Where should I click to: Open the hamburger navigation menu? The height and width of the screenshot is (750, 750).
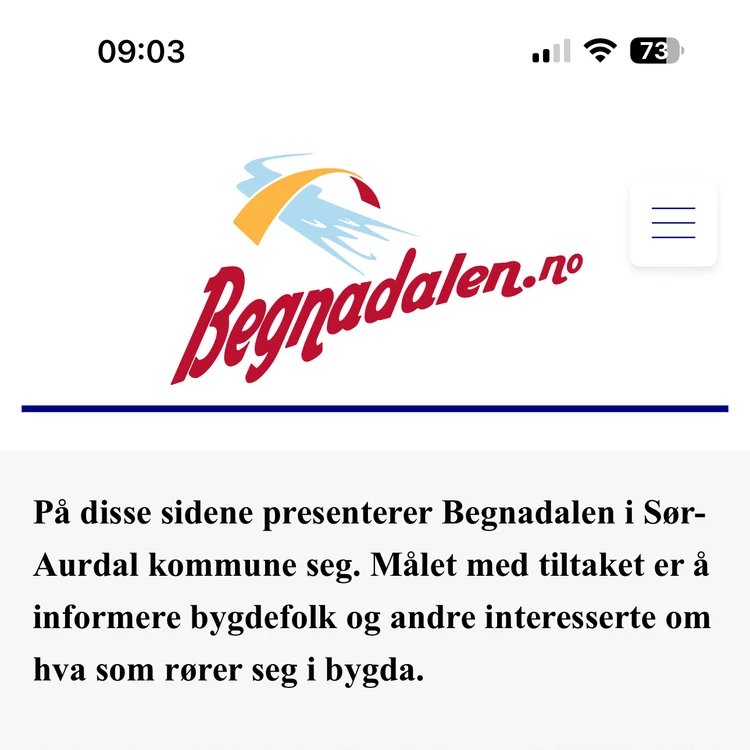(673, 223)
